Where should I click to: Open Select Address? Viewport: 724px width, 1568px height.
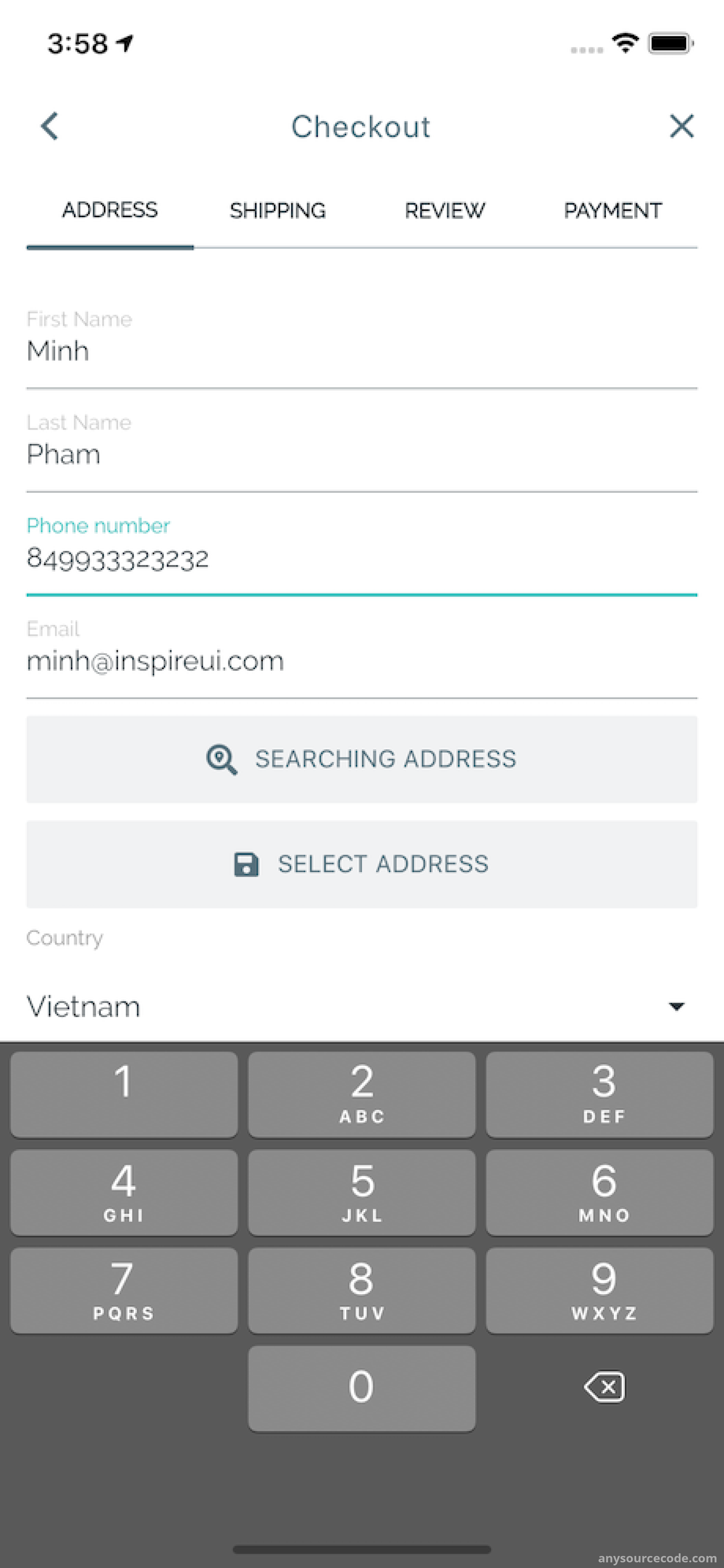(x=362, y=864)
